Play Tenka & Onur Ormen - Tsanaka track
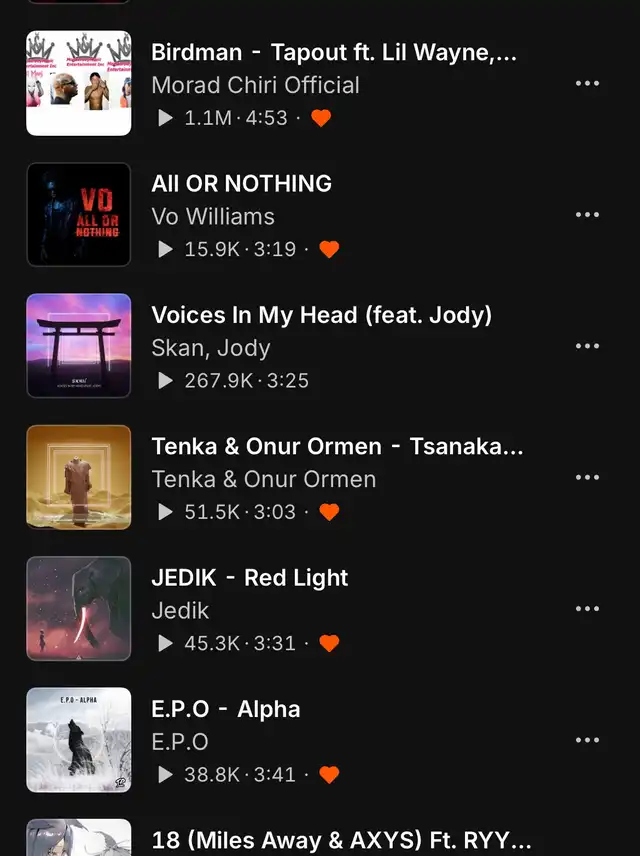 click(79, 478)
